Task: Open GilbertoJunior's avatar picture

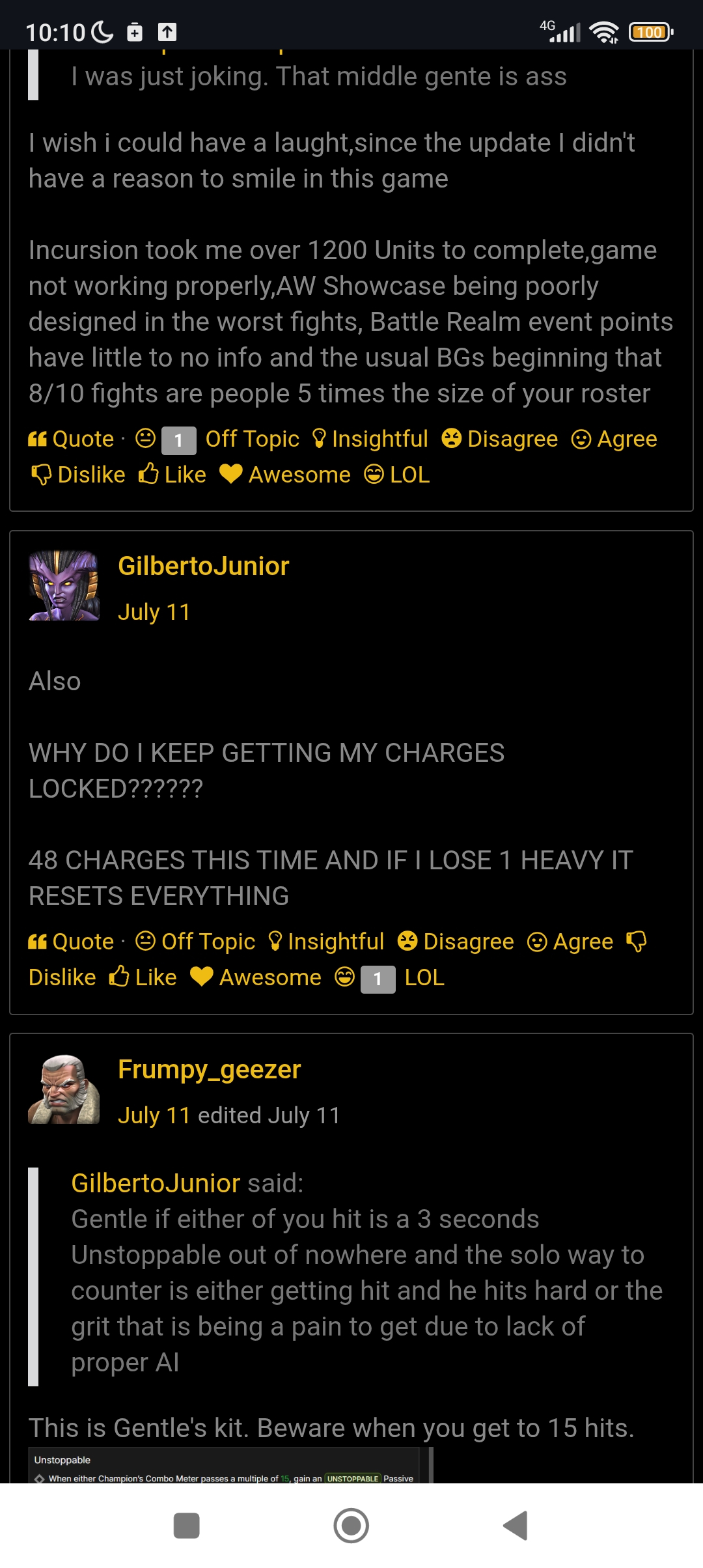Action: (x=64, y=585)
